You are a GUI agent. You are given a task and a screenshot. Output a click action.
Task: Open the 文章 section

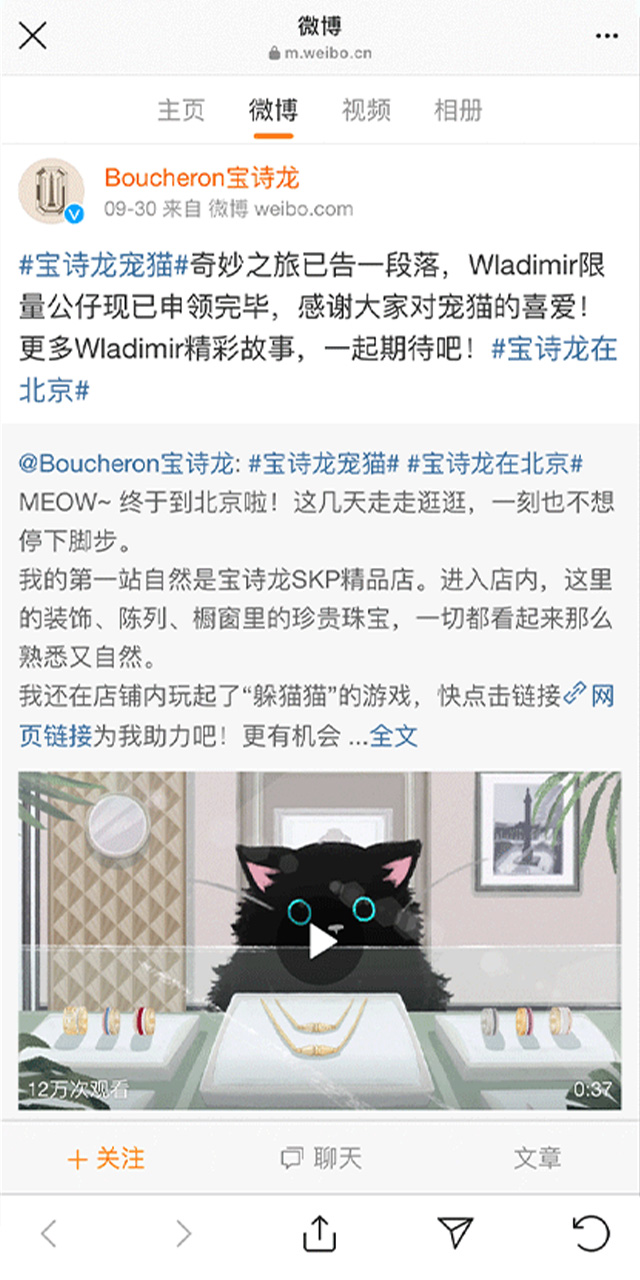pyautogui.click(x=537, y=1158)
